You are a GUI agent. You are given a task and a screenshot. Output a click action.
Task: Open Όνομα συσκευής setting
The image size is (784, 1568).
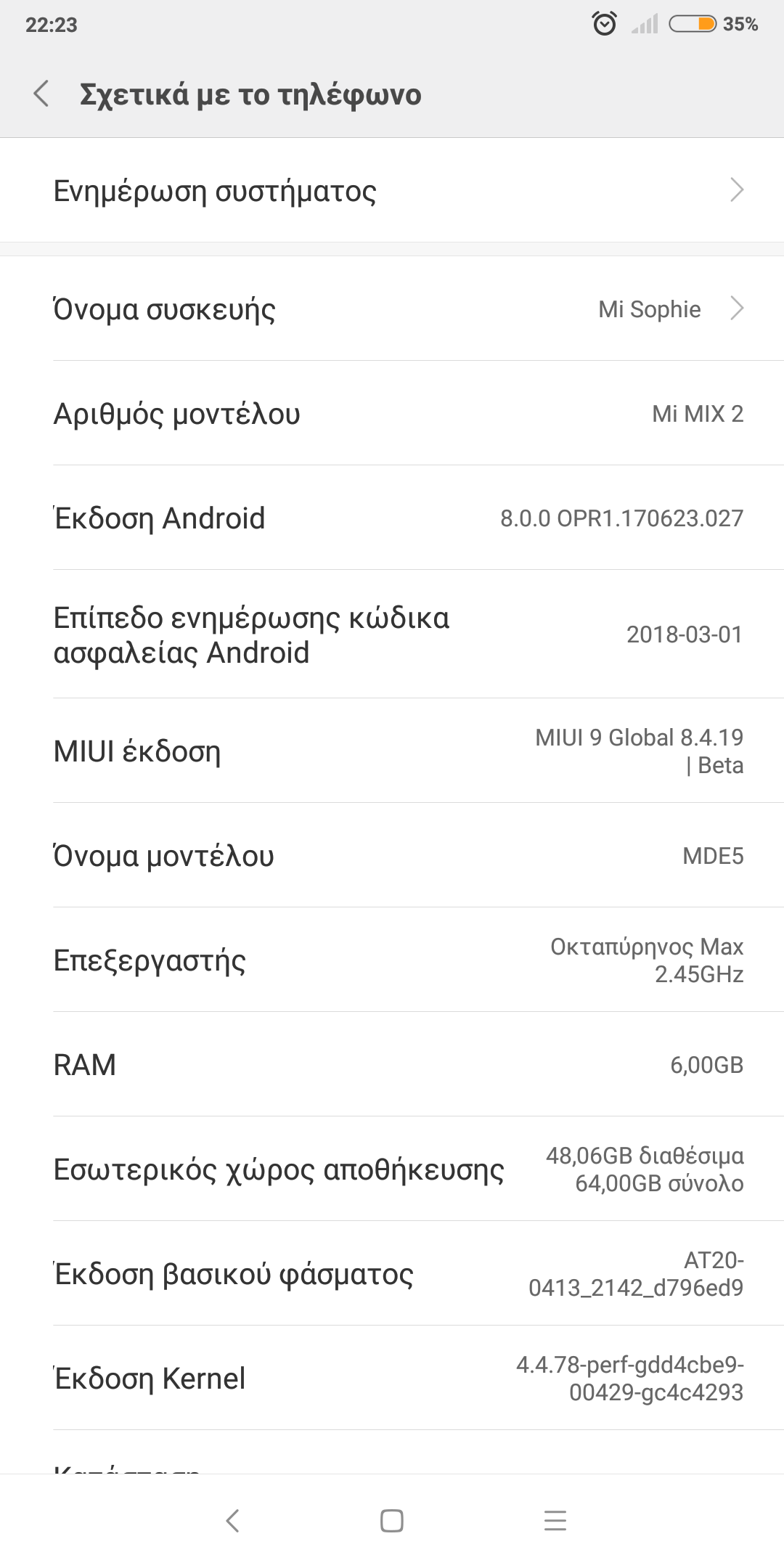392,309
